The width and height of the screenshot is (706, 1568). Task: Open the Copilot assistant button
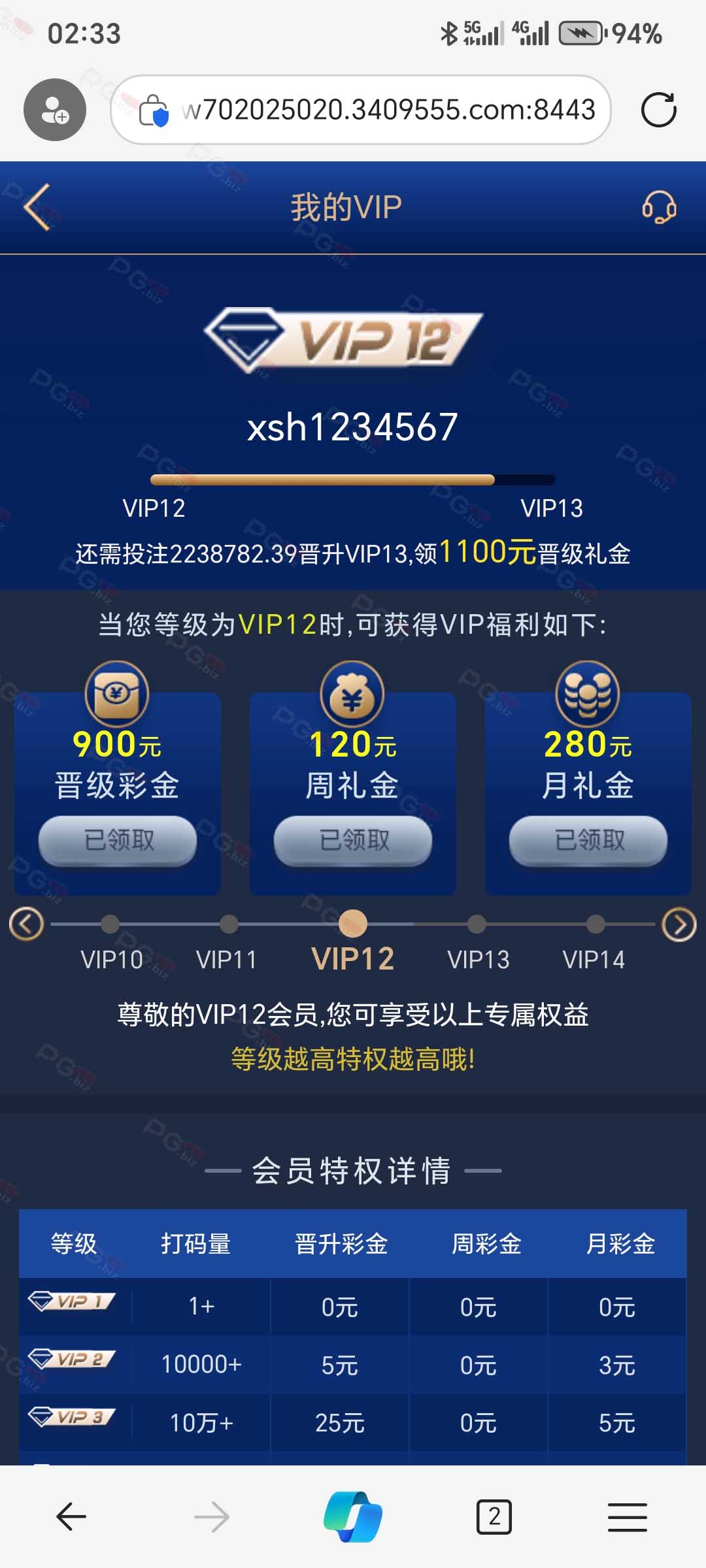(x=353, y=1516)
